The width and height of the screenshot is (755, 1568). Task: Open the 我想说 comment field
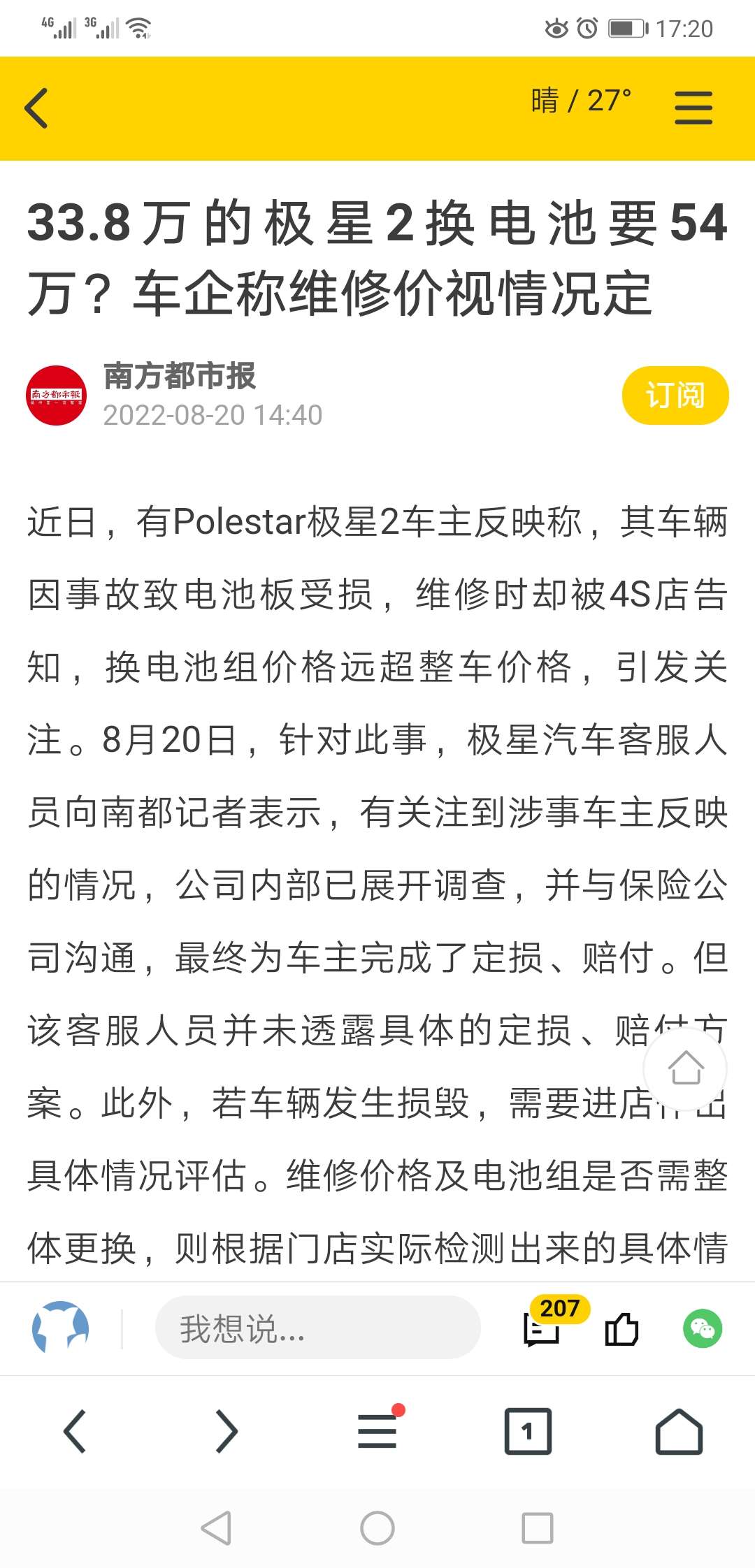point(317,1328)
